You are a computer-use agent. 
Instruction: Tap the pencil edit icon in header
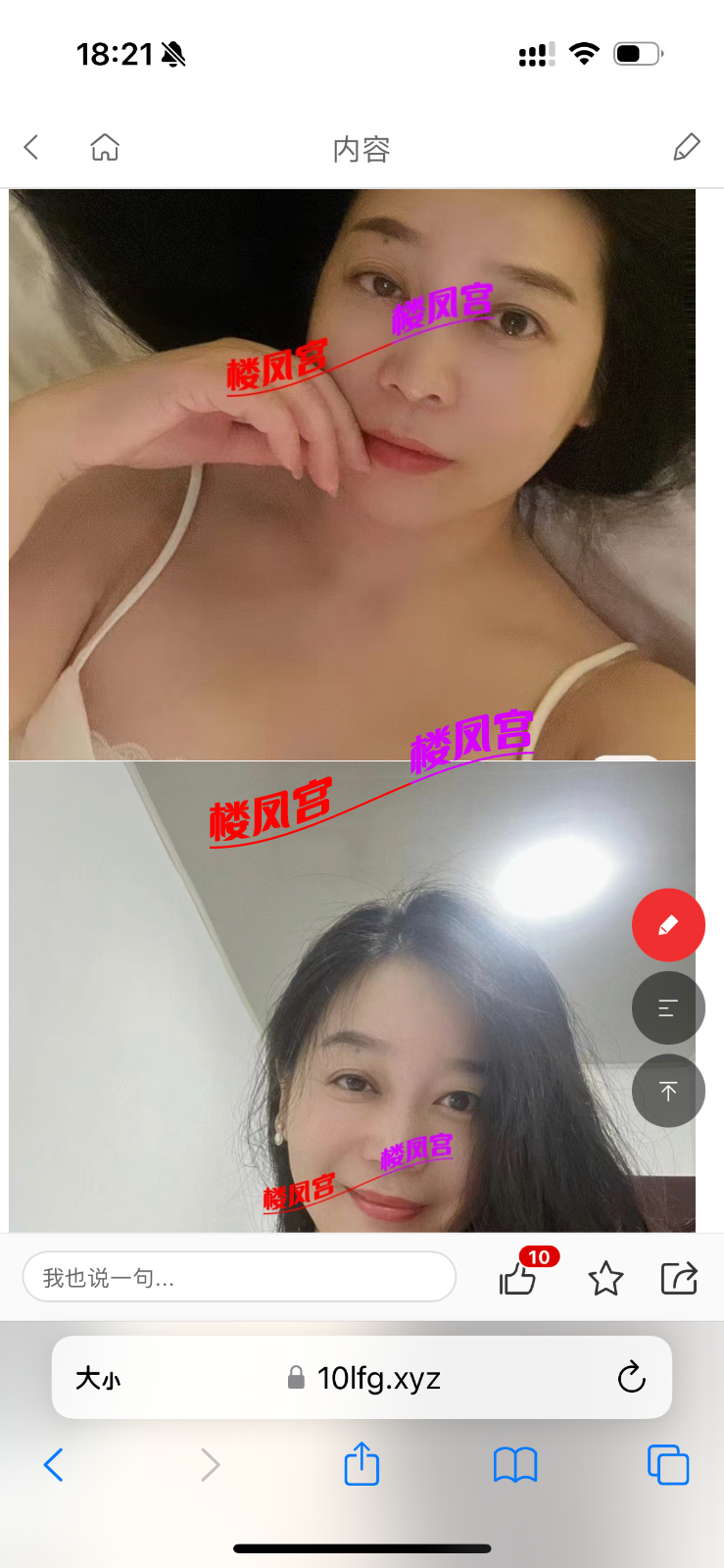[x=687, y=148]
